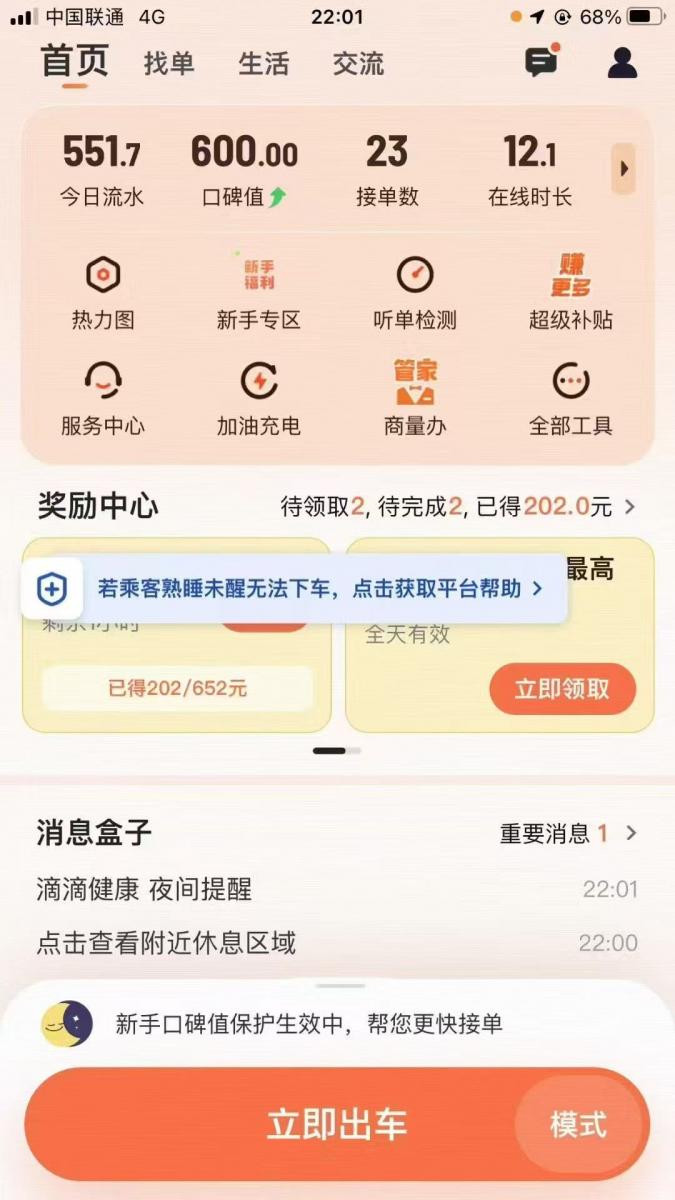
Task: Open the profile avatar icon
Action: [x=622, y=62]
